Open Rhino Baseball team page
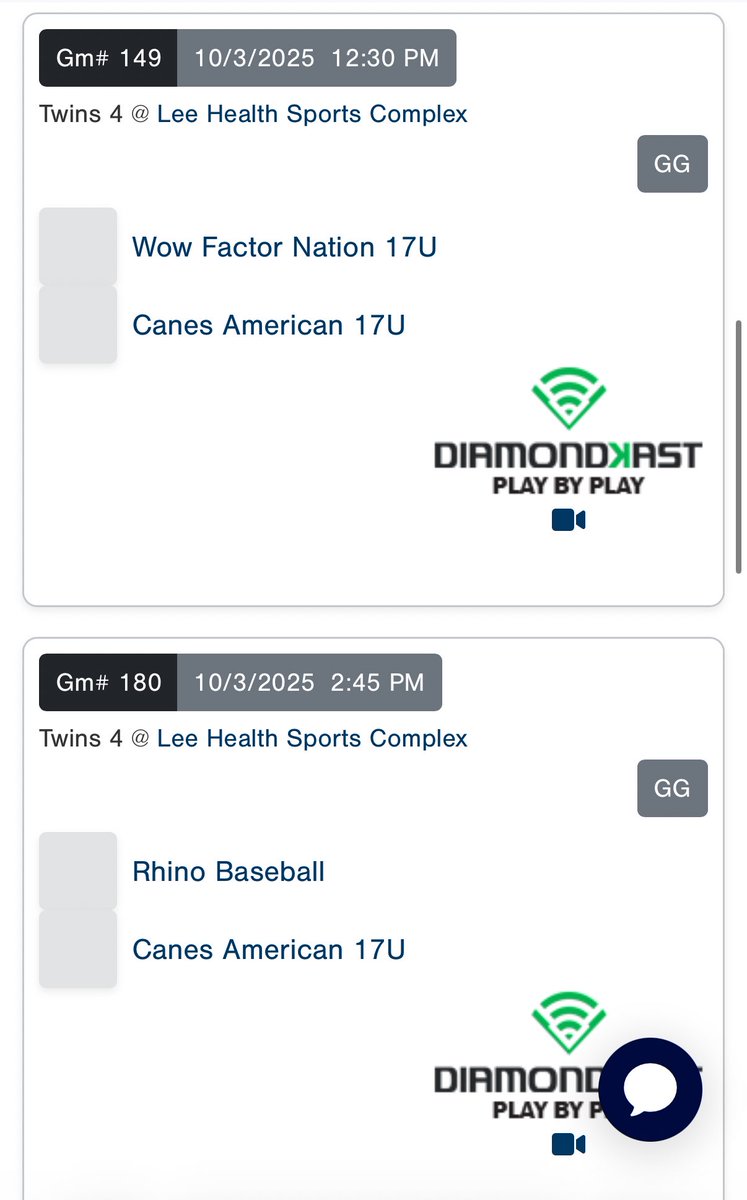Screen dimensions: 747x1200 (228, 871)
